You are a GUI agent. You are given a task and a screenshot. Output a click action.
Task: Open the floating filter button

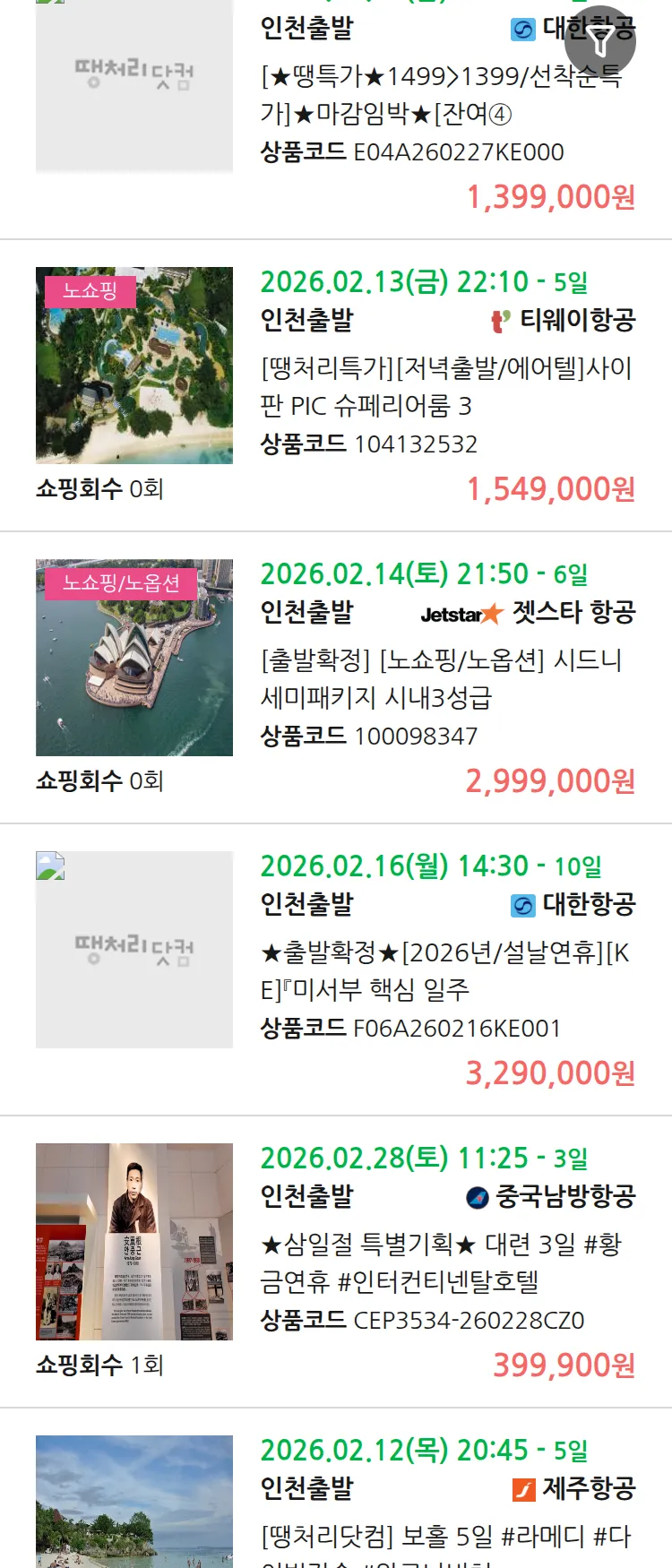pyautogui.click(x=599, y=41)
